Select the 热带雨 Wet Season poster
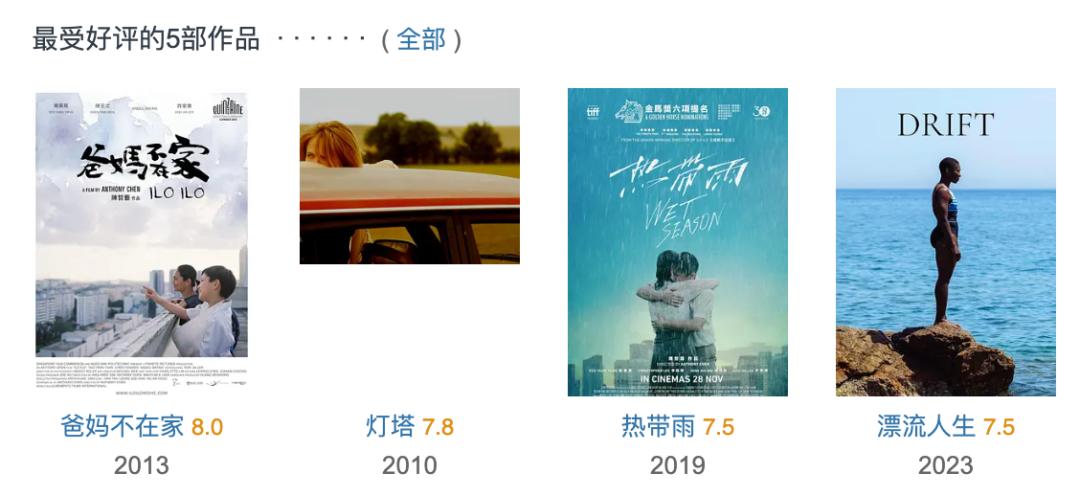This screenshot has width=1080, height=496. click(x=677, y=242)
